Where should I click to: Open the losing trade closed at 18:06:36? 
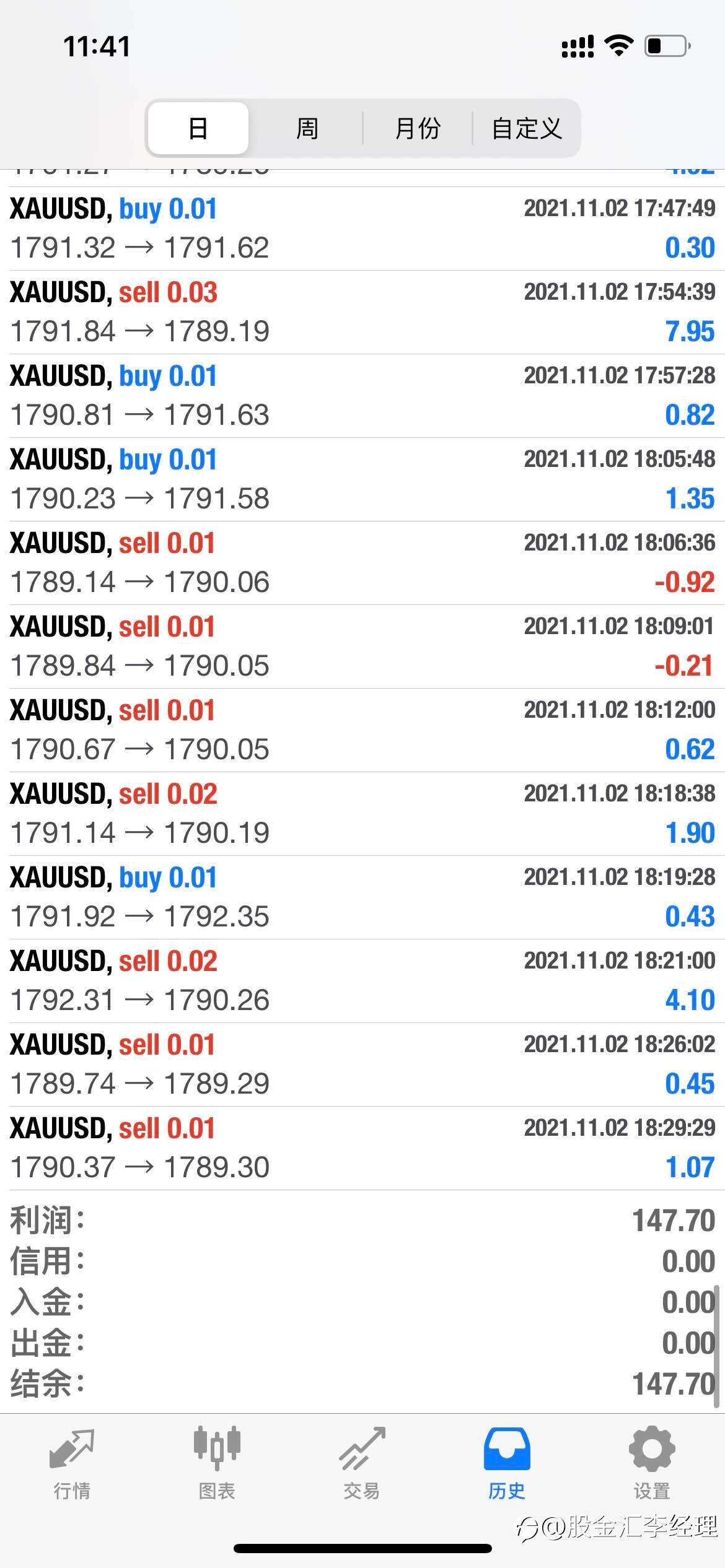[362, 563]
